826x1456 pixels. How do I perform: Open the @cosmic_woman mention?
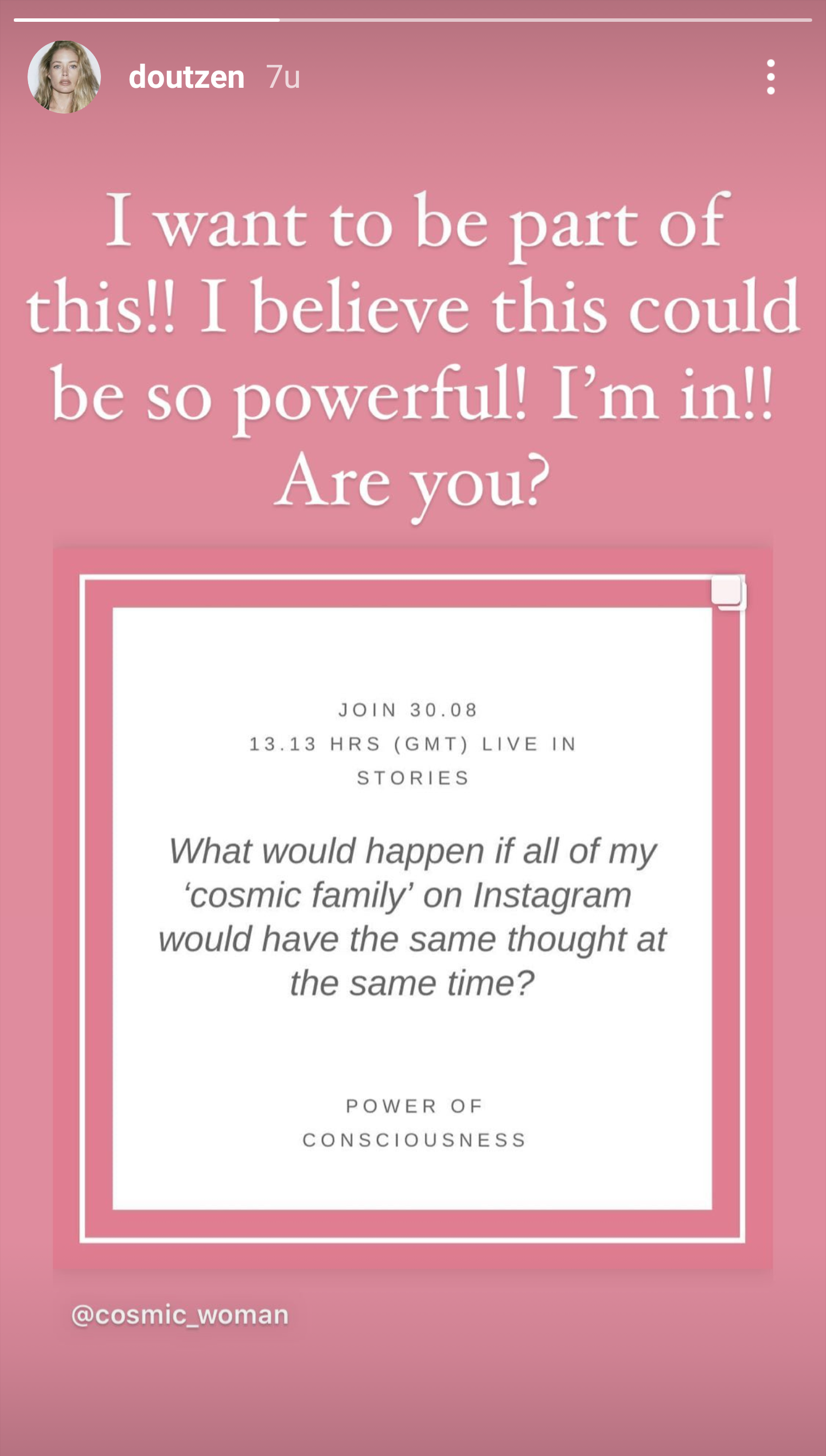[180, 1314]
